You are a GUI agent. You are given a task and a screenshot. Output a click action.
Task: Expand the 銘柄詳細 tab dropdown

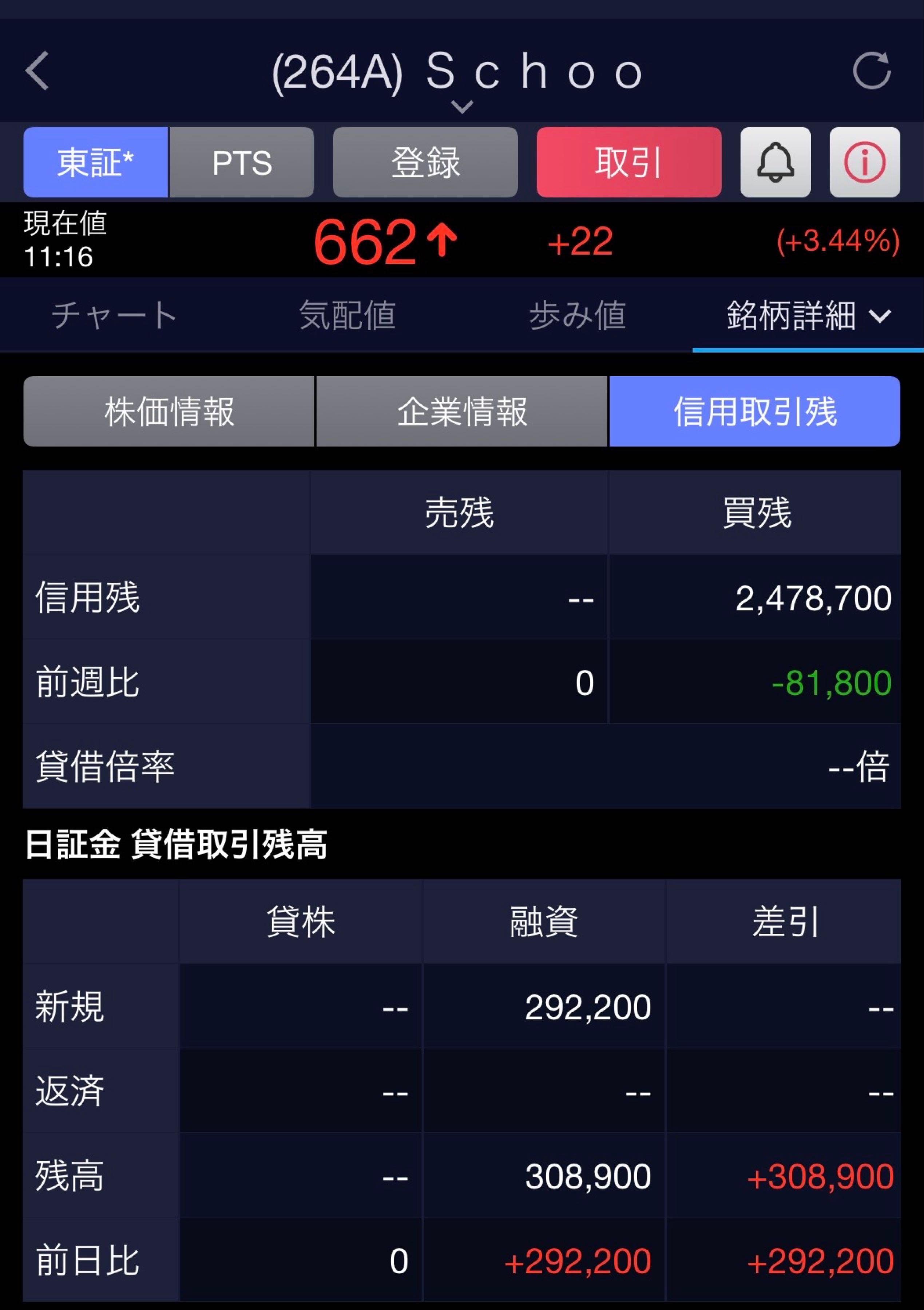coord(808,315)
